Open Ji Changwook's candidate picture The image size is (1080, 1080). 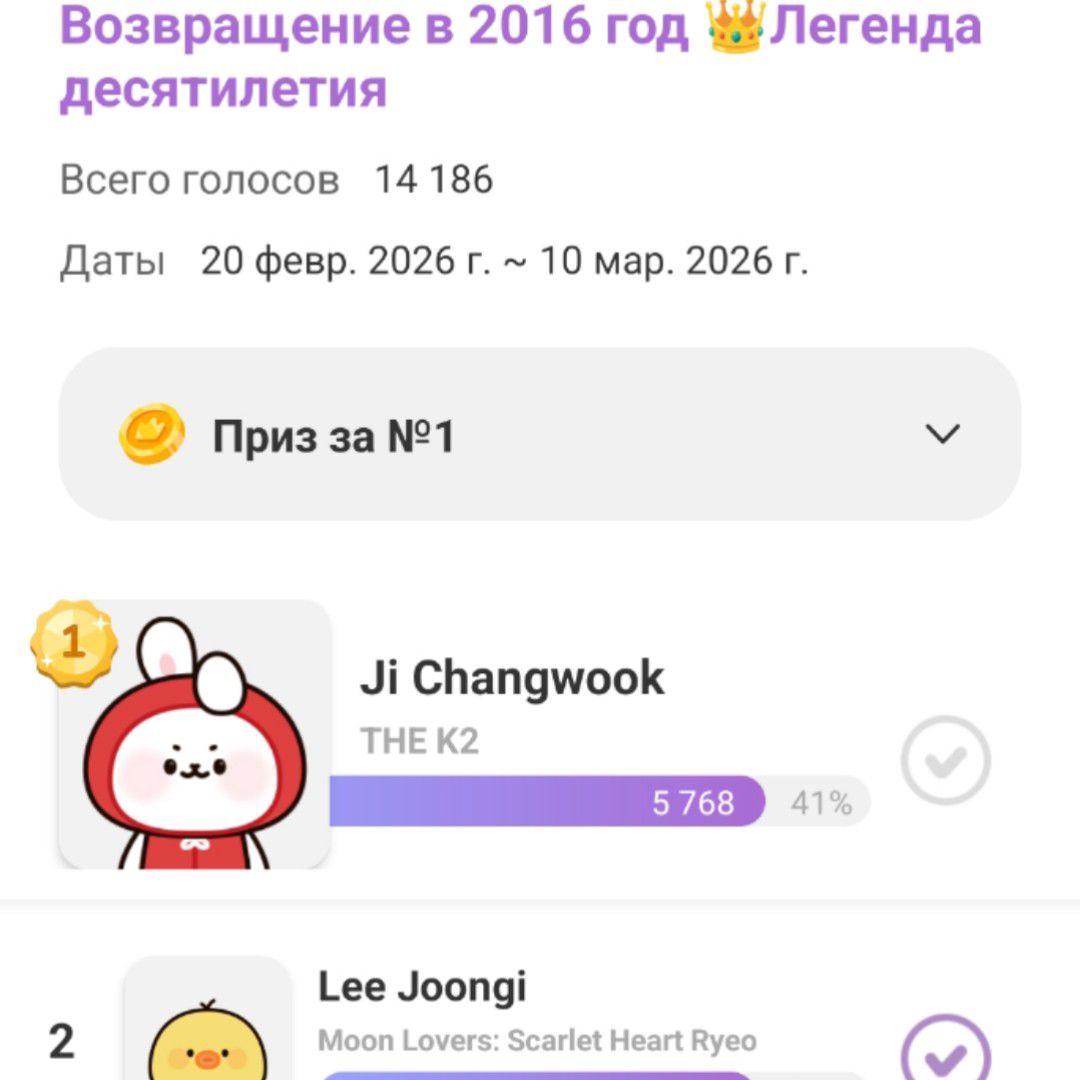point(195,735)
